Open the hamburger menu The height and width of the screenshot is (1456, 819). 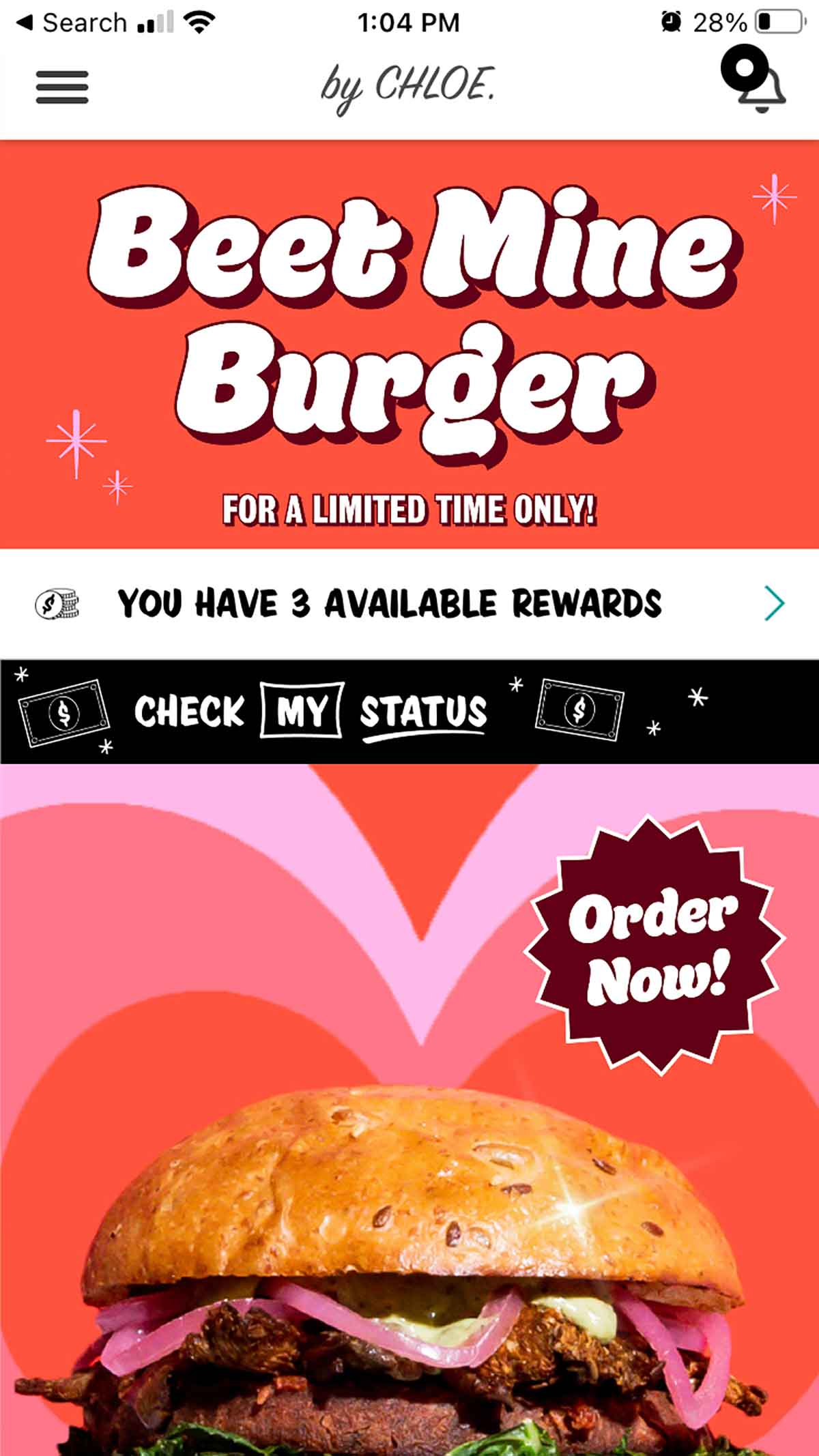(62, 87)
